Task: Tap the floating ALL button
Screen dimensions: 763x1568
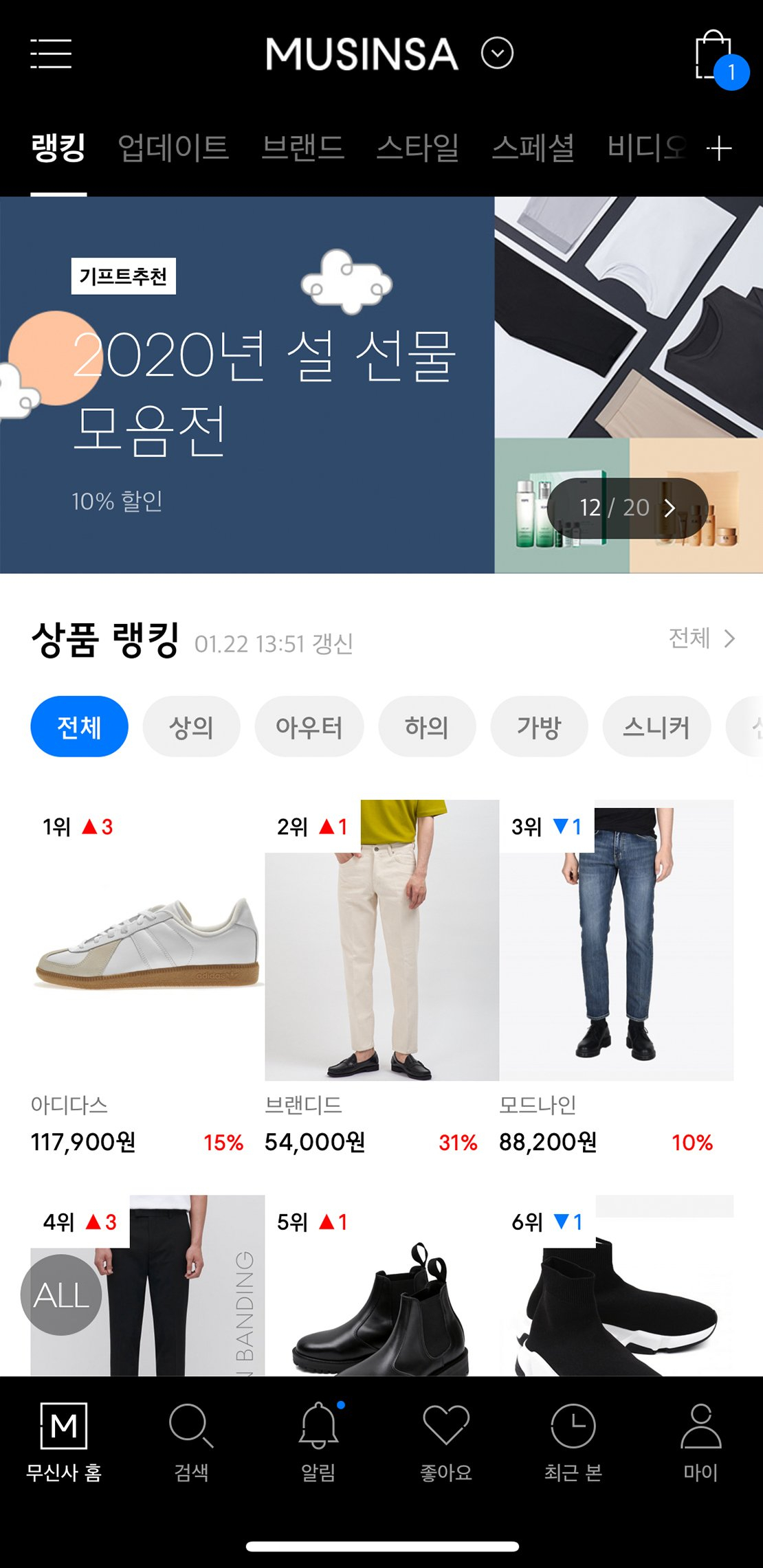Action: click(61, 1295)
